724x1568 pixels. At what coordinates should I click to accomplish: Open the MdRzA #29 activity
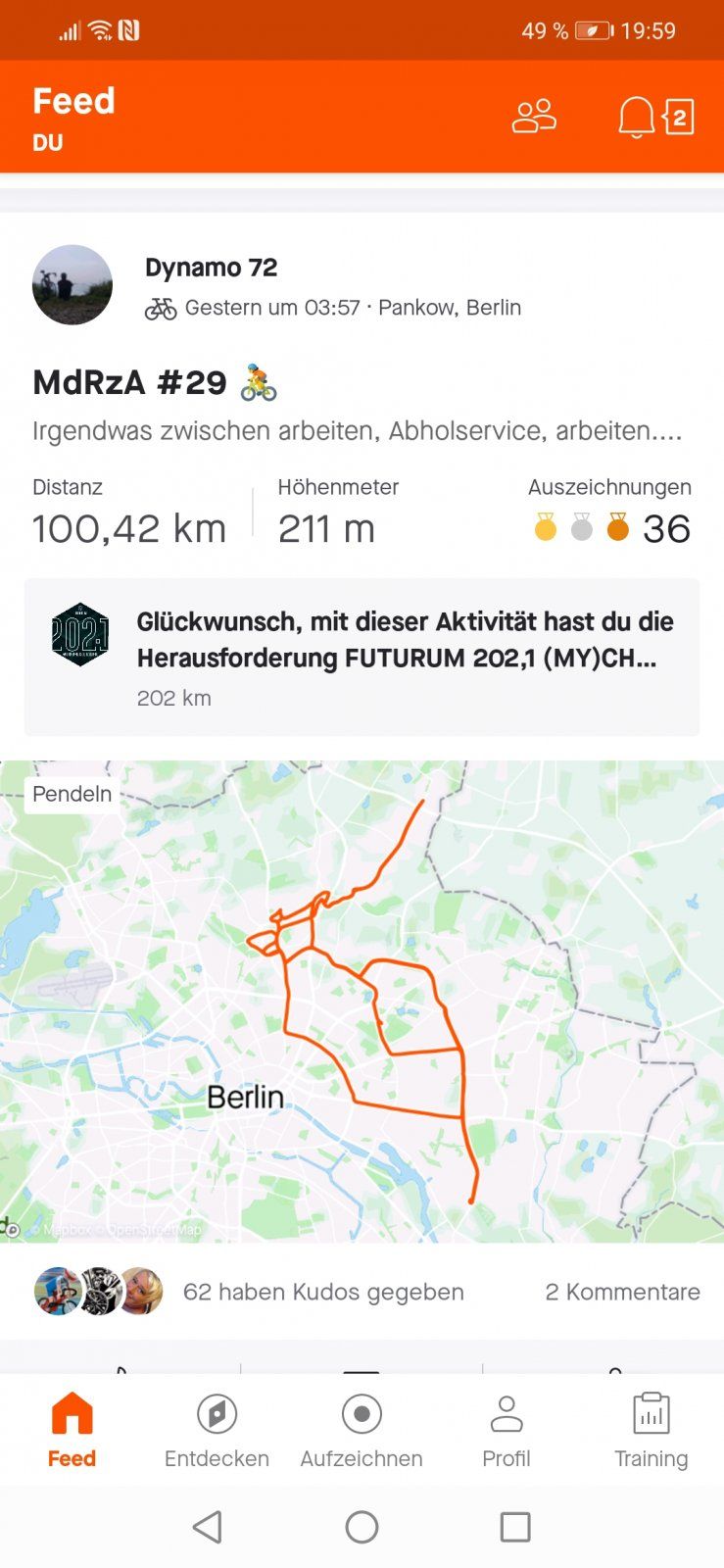130,382
